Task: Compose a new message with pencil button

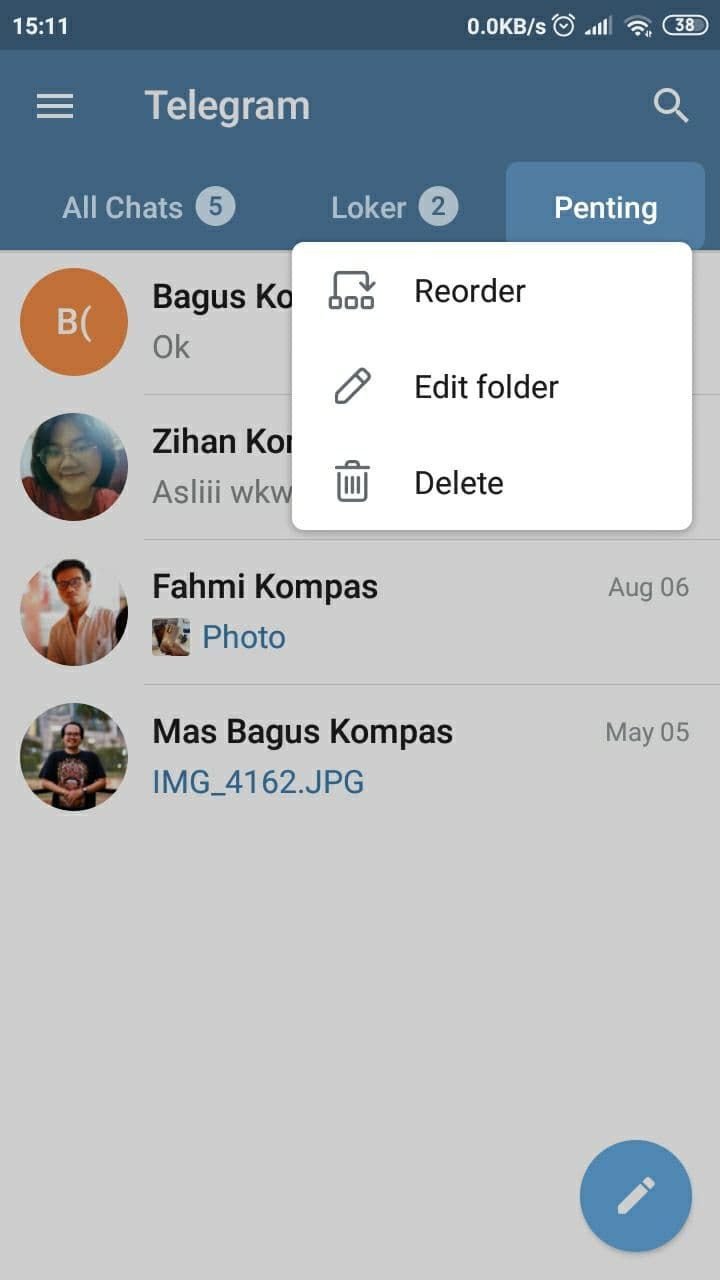Action: [x=635, y=1195]
